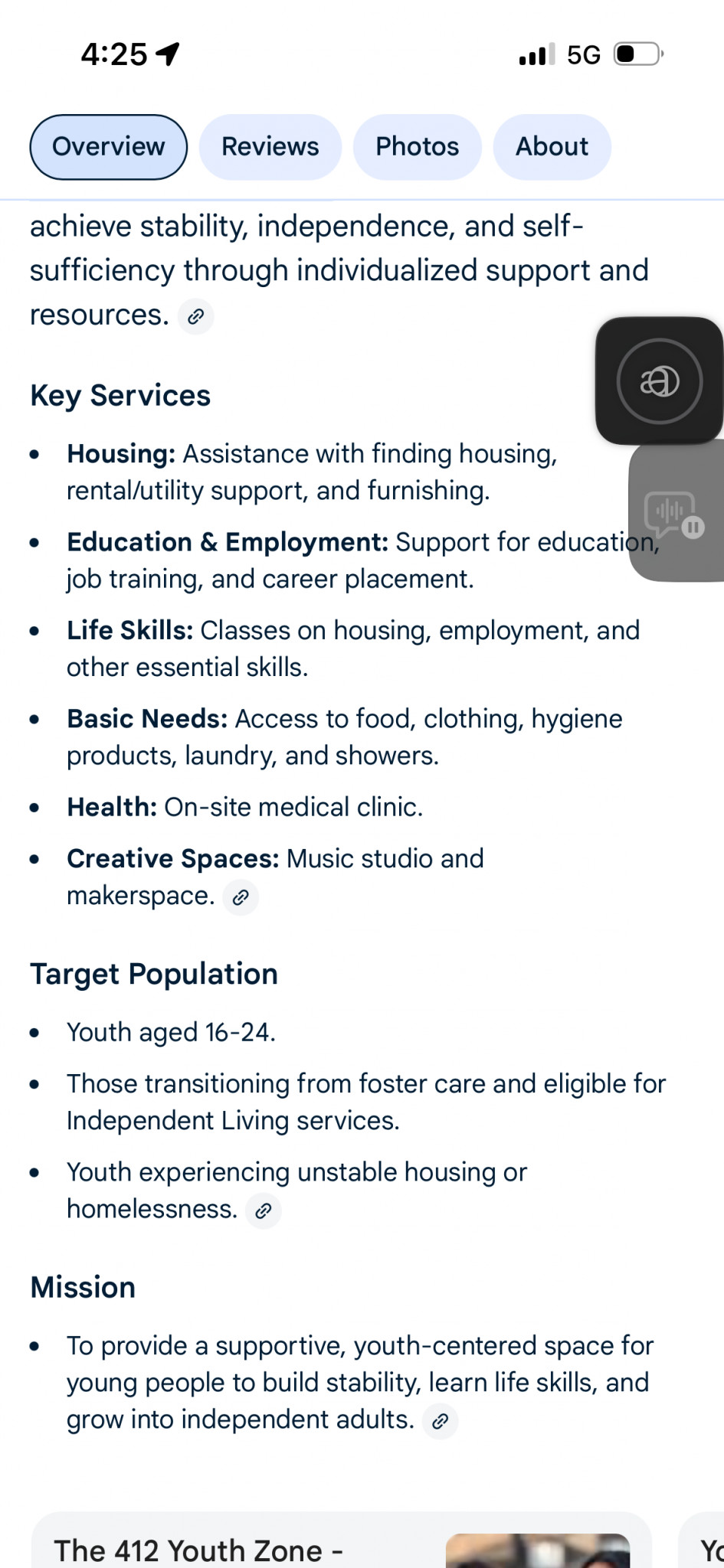The image size is (724, 1568).
Task: Tap the floating assistant circle button
Action: click(660, 381)
